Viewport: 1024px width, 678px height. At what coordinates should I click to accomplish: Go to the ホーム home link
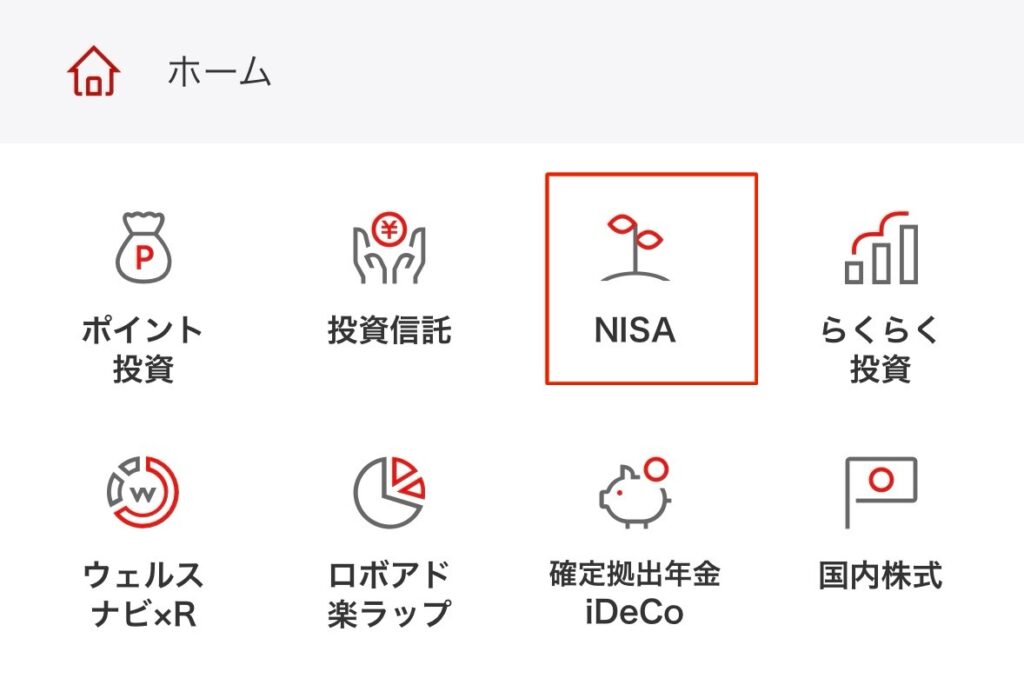coord(170,72)
